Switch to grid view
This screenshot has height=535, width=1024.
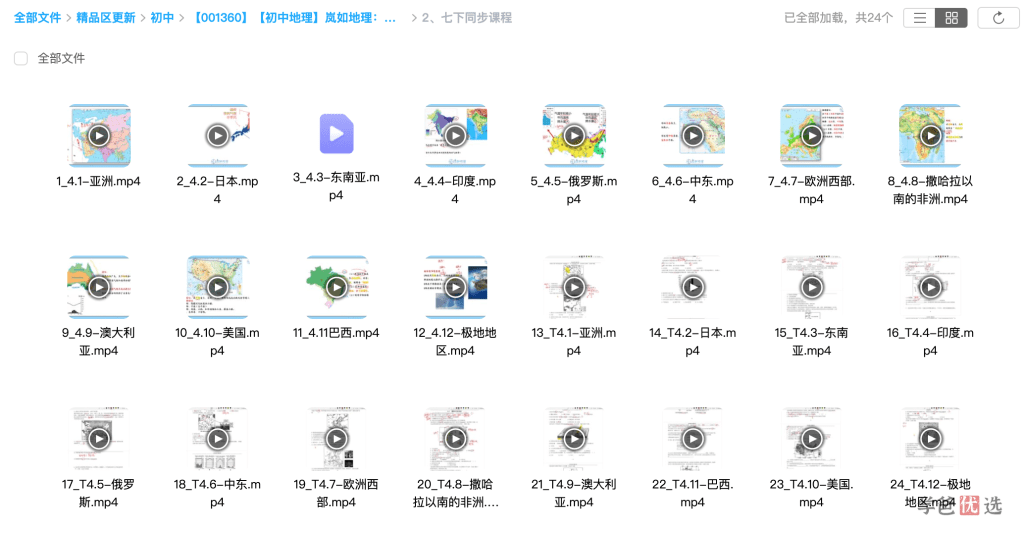coord(951,18)
